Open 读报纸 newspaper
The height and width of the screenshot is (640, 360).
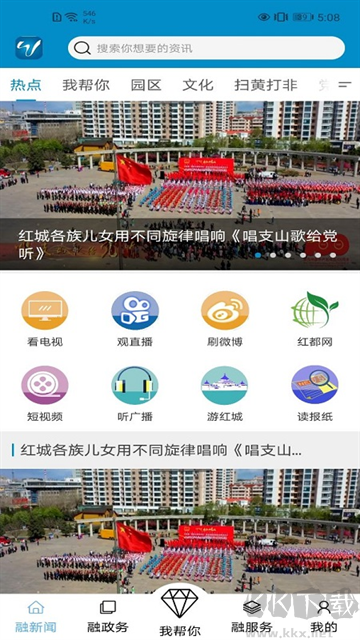(315, 394)
